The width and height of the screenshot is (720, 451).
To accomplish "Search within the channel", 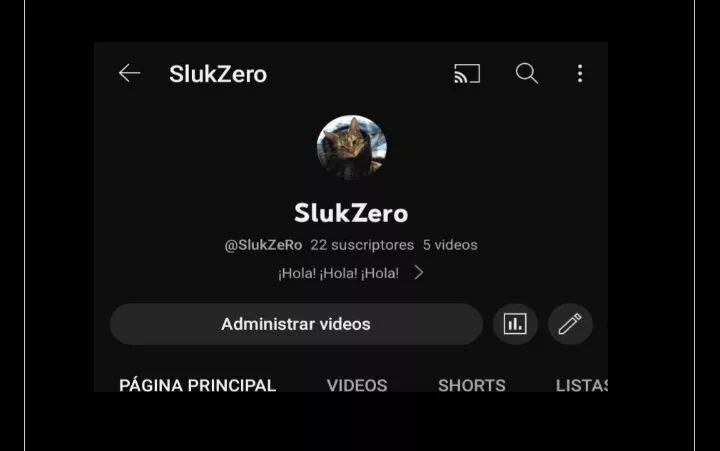I will tap(526, 73).
